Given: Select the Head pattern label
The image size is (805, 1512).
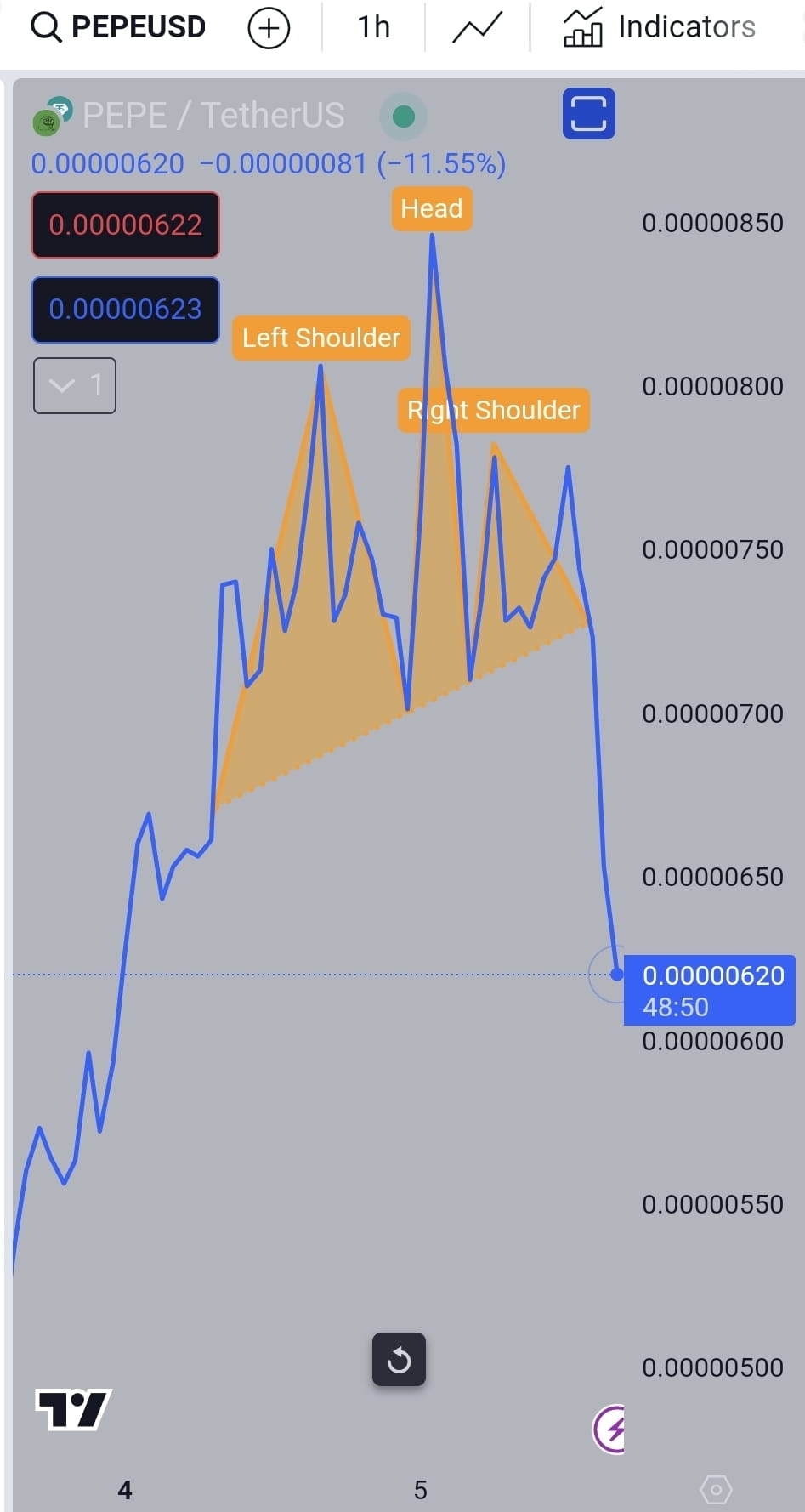Looking at the screenshot, I should tap(431, 208).
